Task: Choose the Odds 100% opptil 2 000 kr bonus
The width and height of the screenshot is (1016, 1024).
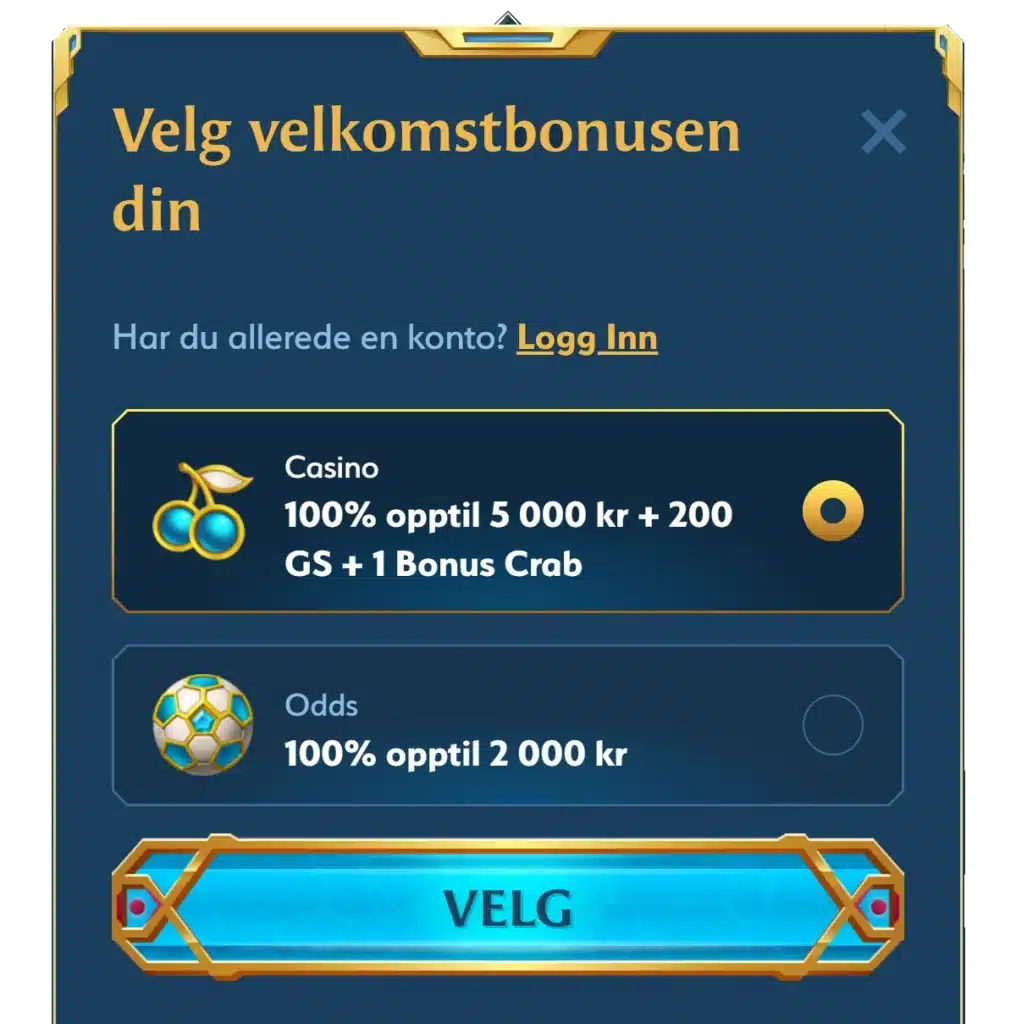Action: (832, 725)
